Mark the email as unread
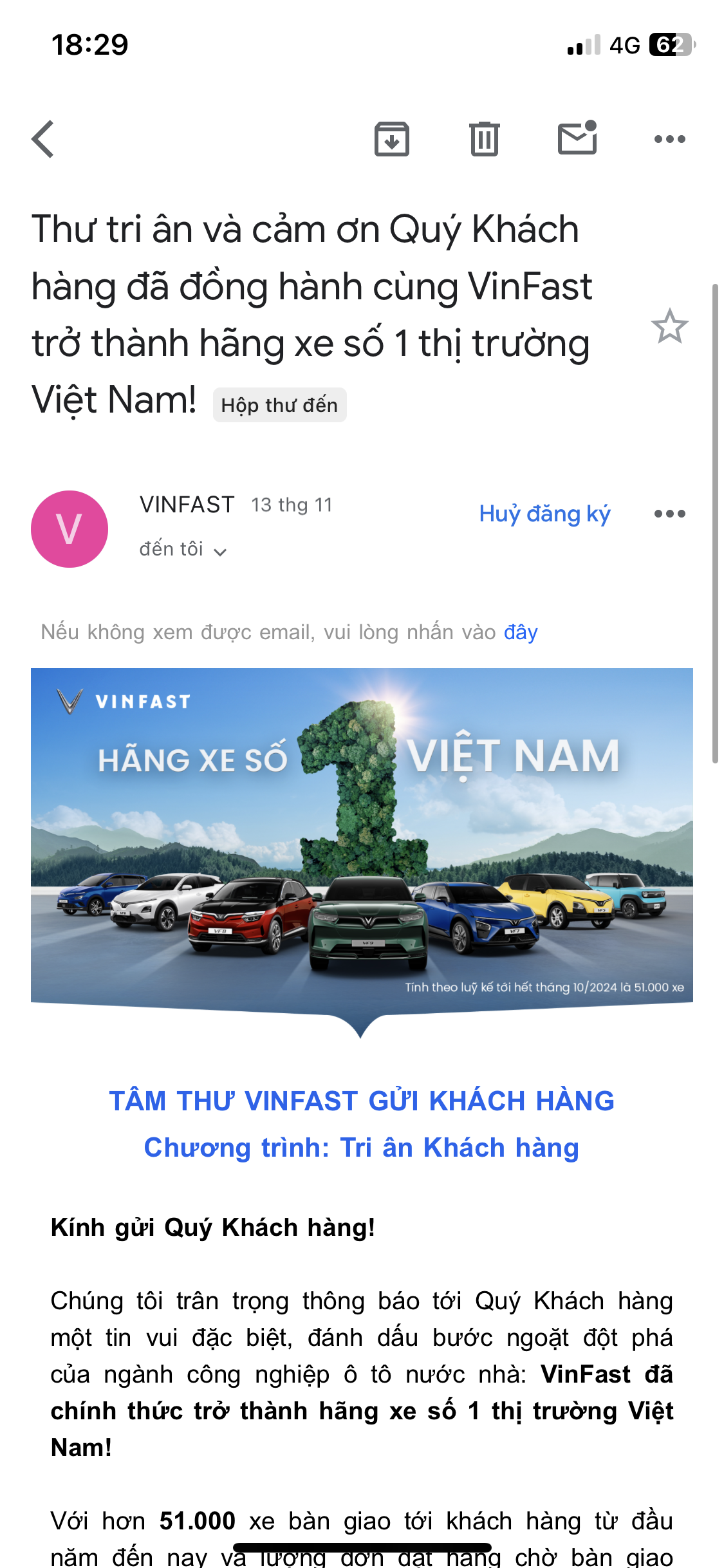 point(577,138)
